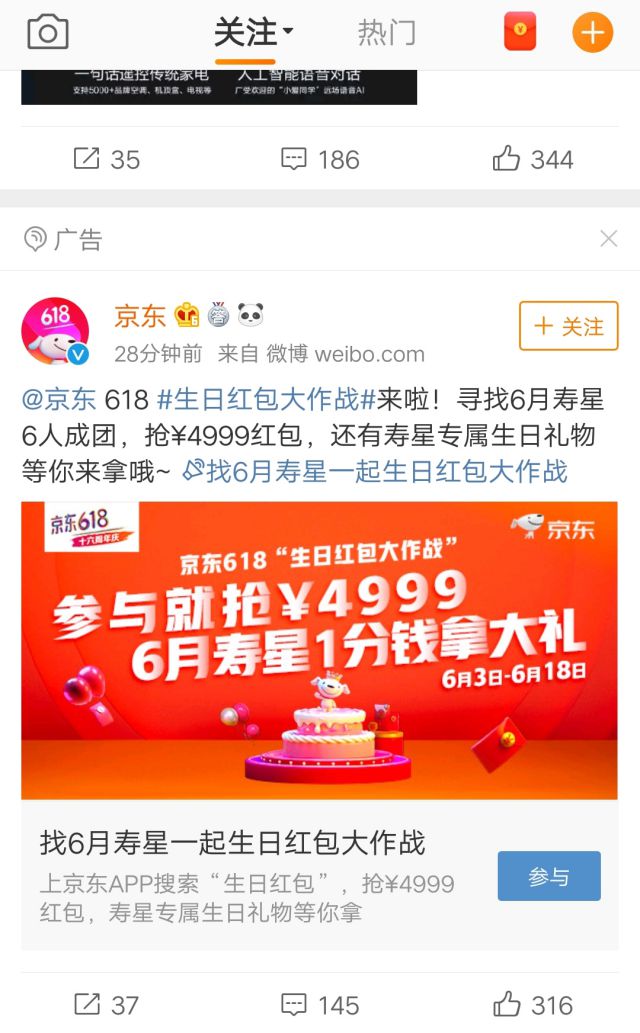Open the red envelope icon
The width and height of the screenshot is (640, 1033).
(519, 33)
